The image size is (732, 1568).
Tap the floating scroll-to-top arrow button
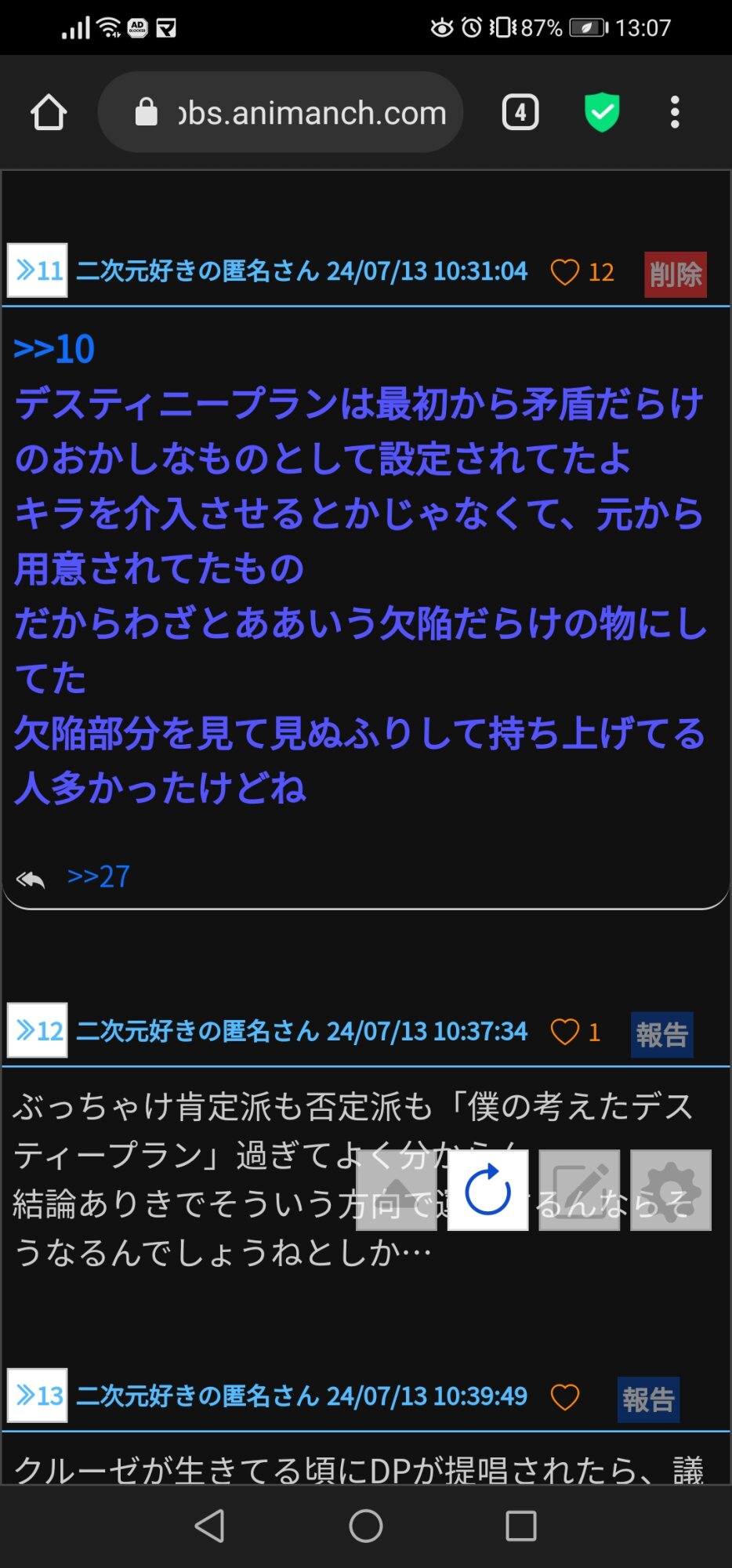[397, 1190]
